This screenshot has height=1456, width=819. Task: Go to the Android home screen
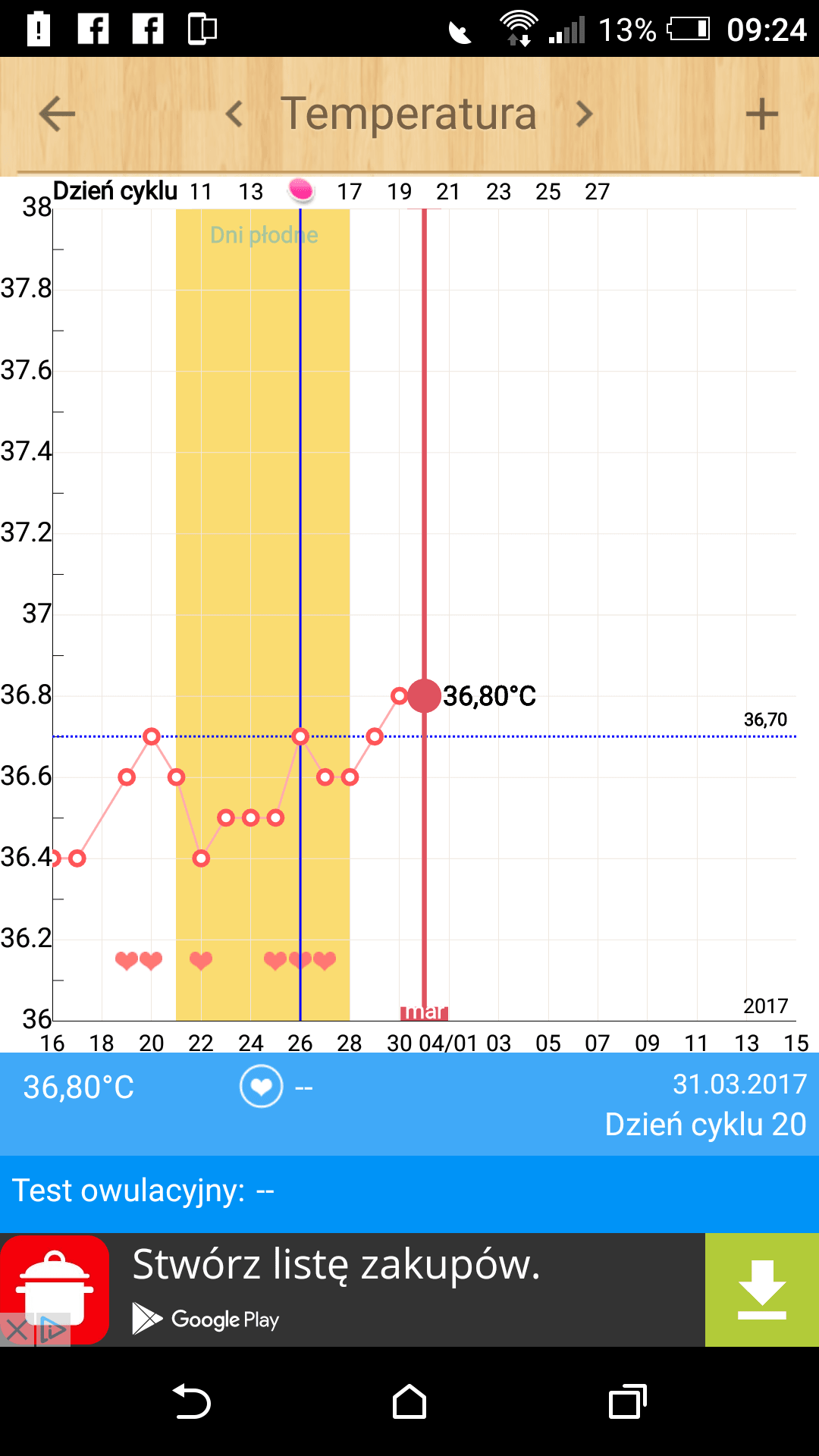[409, 1401]
